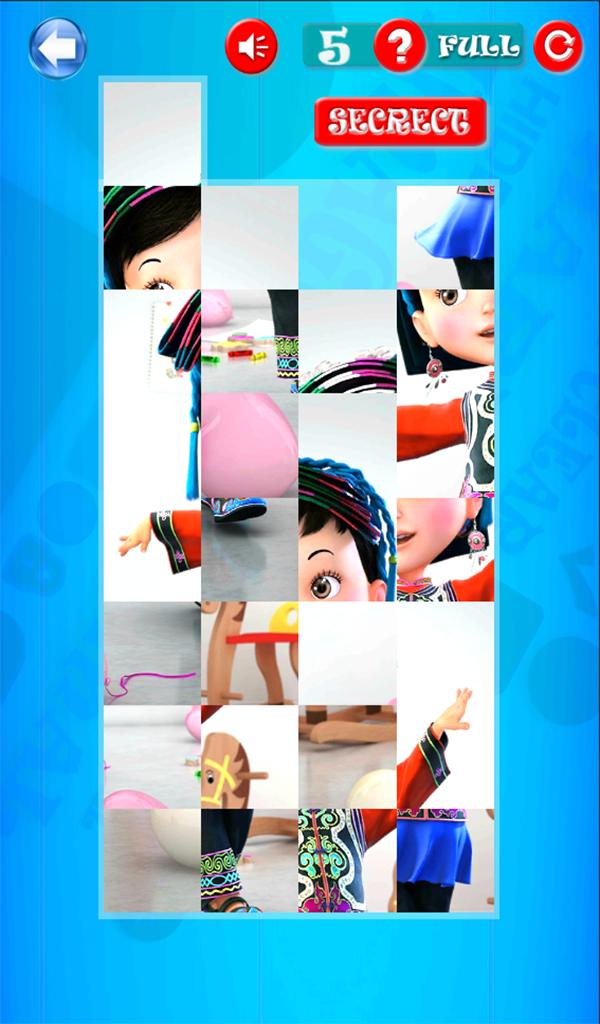
Task: Mute the game sound
Action: (x=251, y=47)
